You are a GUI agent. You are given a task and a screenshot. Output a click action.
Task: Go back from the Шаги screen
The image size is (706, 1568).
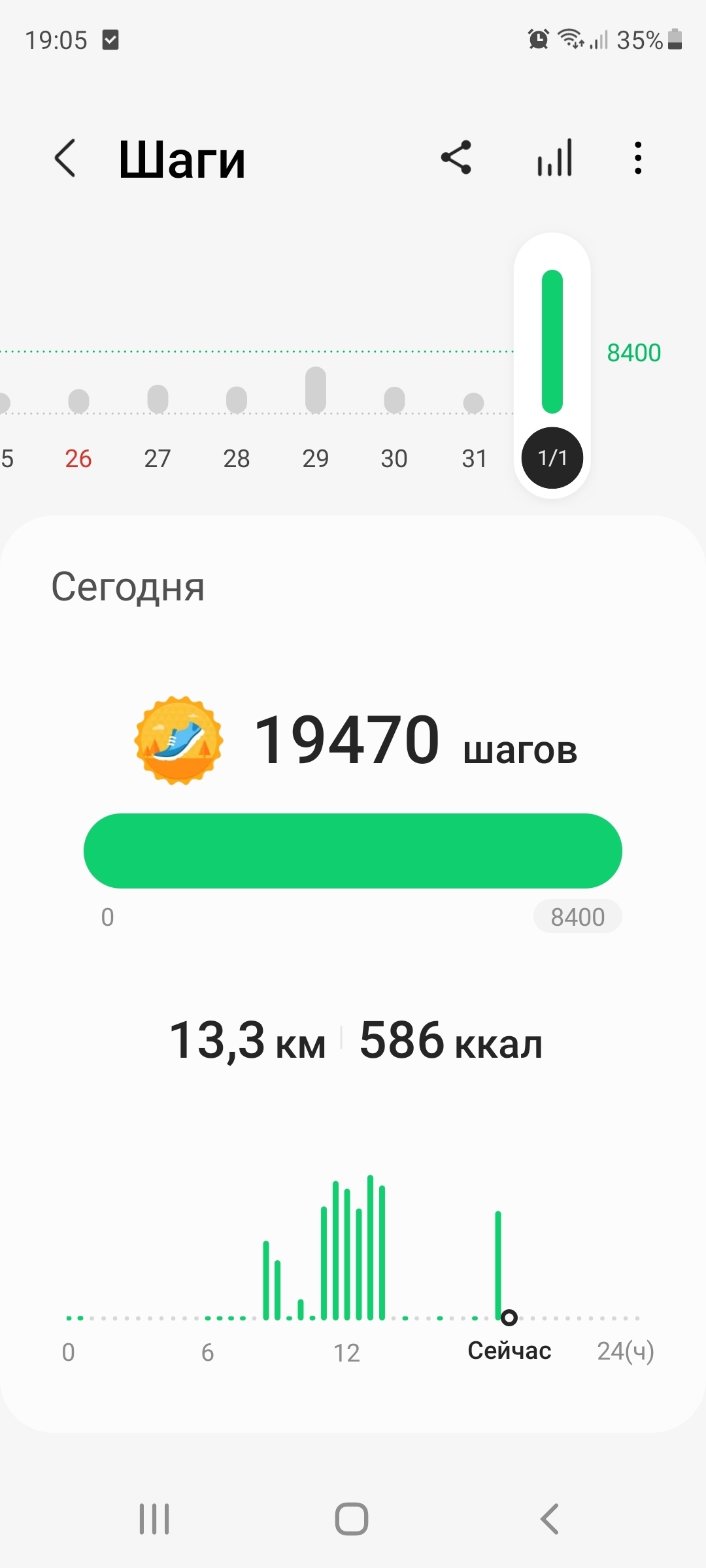pyautogui.click(x=65, y=158)
